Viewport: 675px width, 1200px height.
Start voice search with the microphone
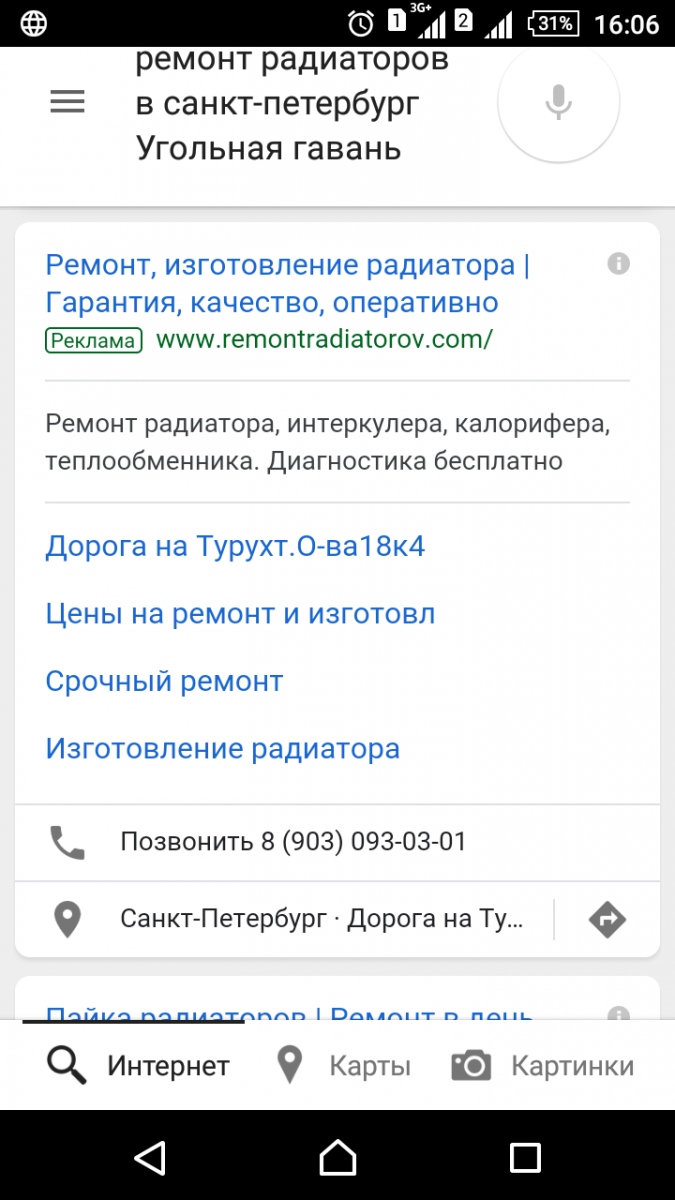pos(558,101)
